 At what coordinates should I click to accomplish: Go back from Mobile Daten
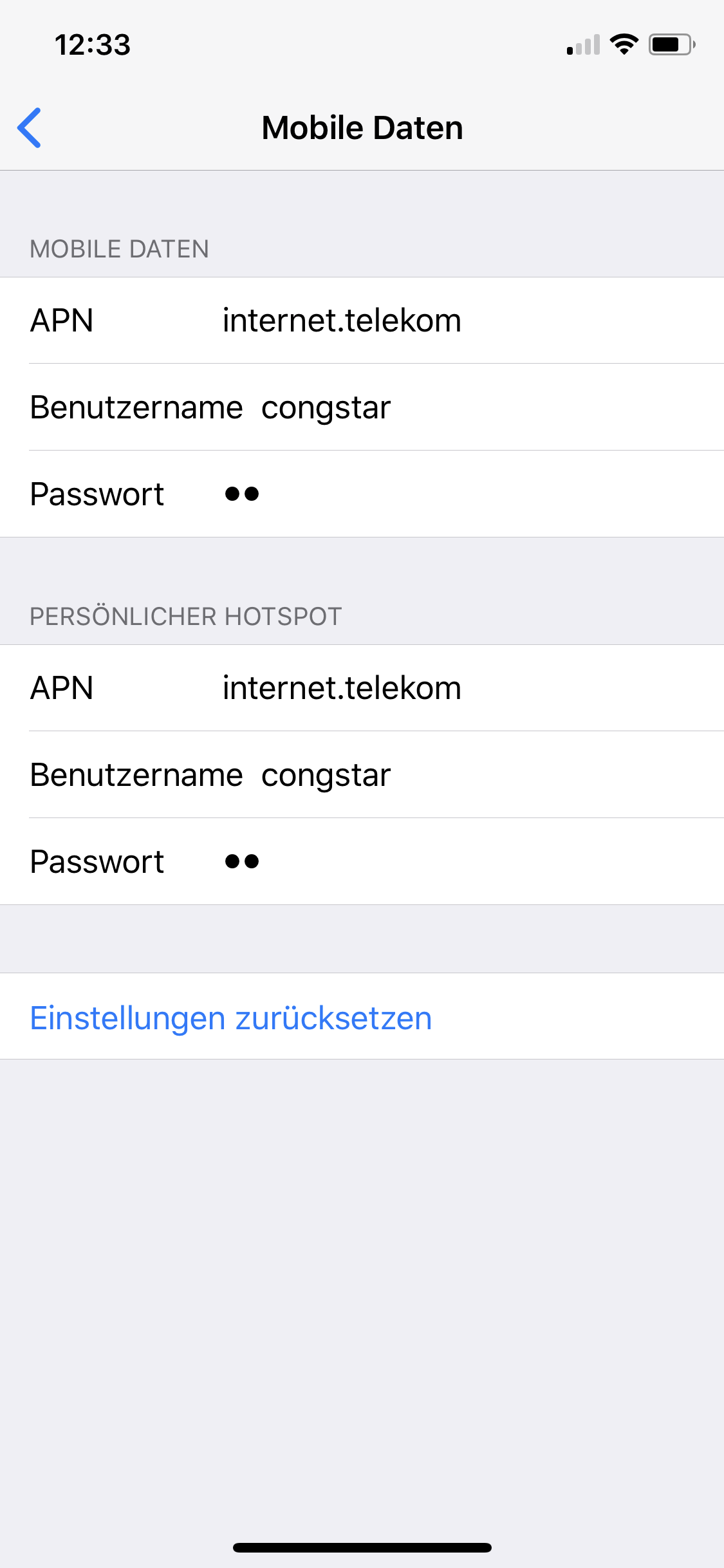pos(30,127)
